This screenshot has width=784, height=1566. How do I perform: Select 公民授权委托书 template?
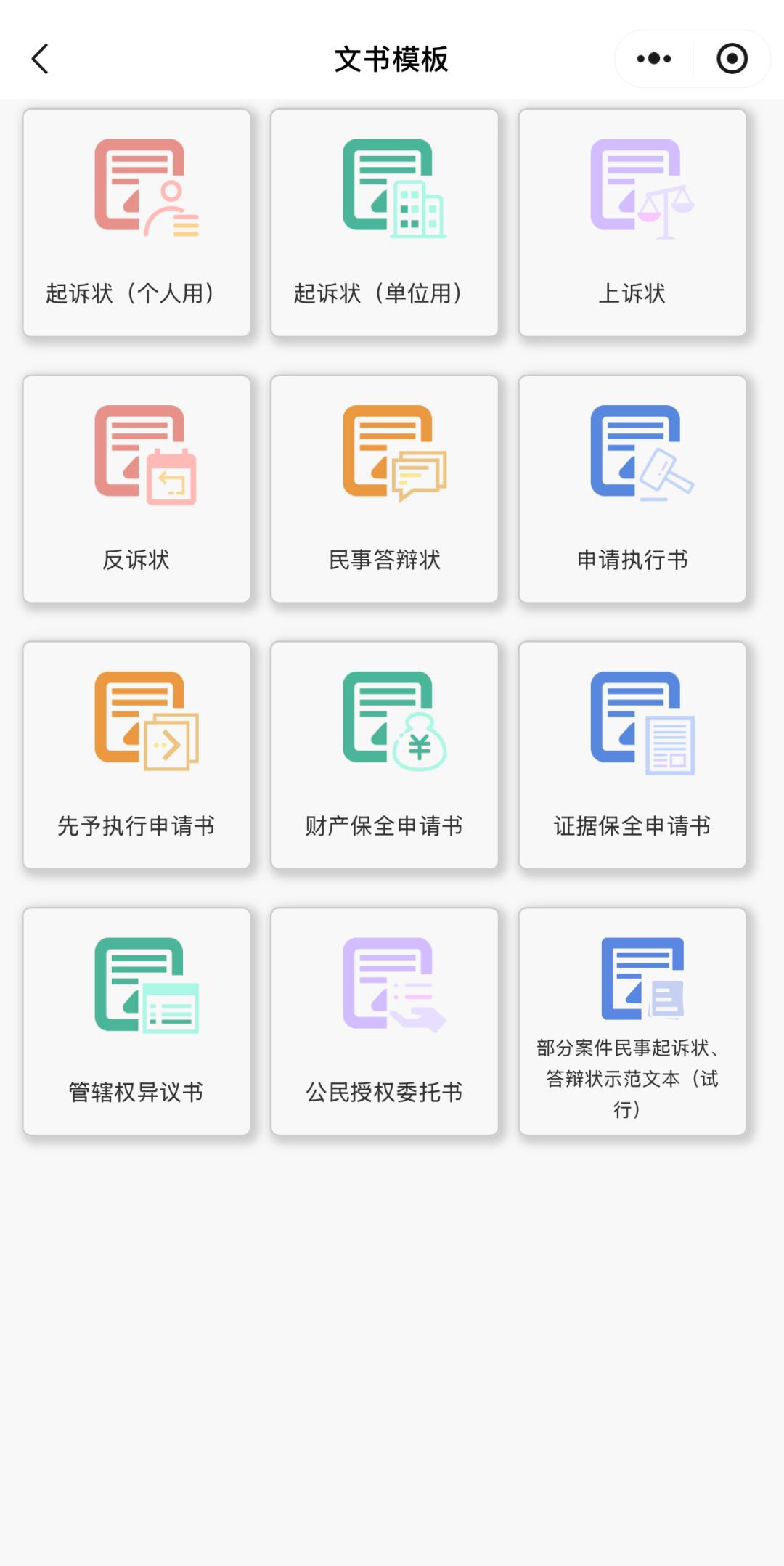pyautogui.click(x=385, y=1021)
